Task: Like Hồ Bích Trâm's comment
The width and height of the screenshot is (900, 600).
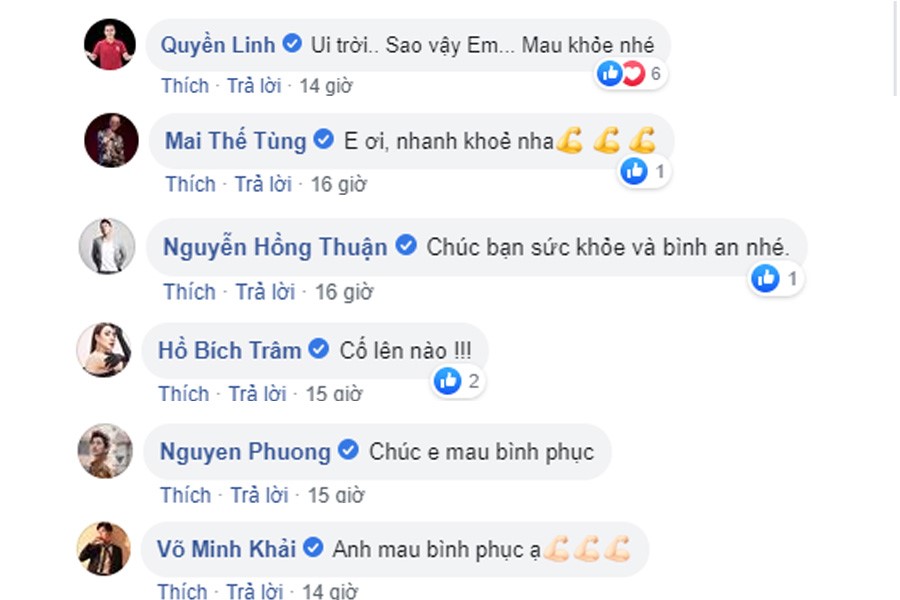Action: pyautogui.click(x=183, y=394)
